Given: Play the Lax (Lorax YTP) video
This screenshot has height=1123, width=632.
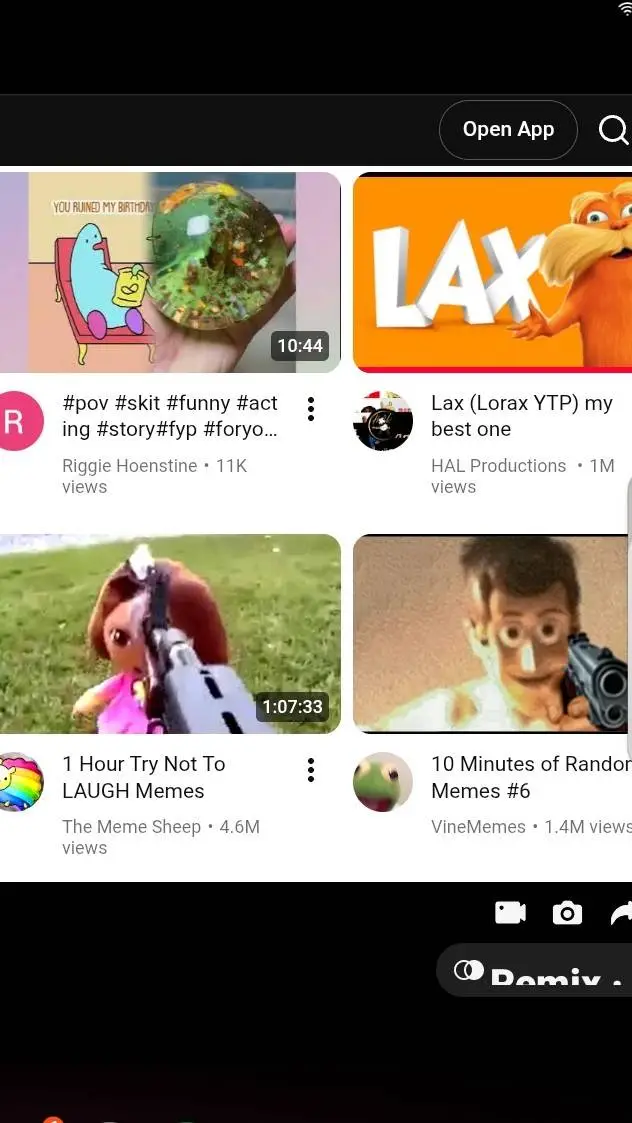Looking at the screenshot, I should pos(492,272).
